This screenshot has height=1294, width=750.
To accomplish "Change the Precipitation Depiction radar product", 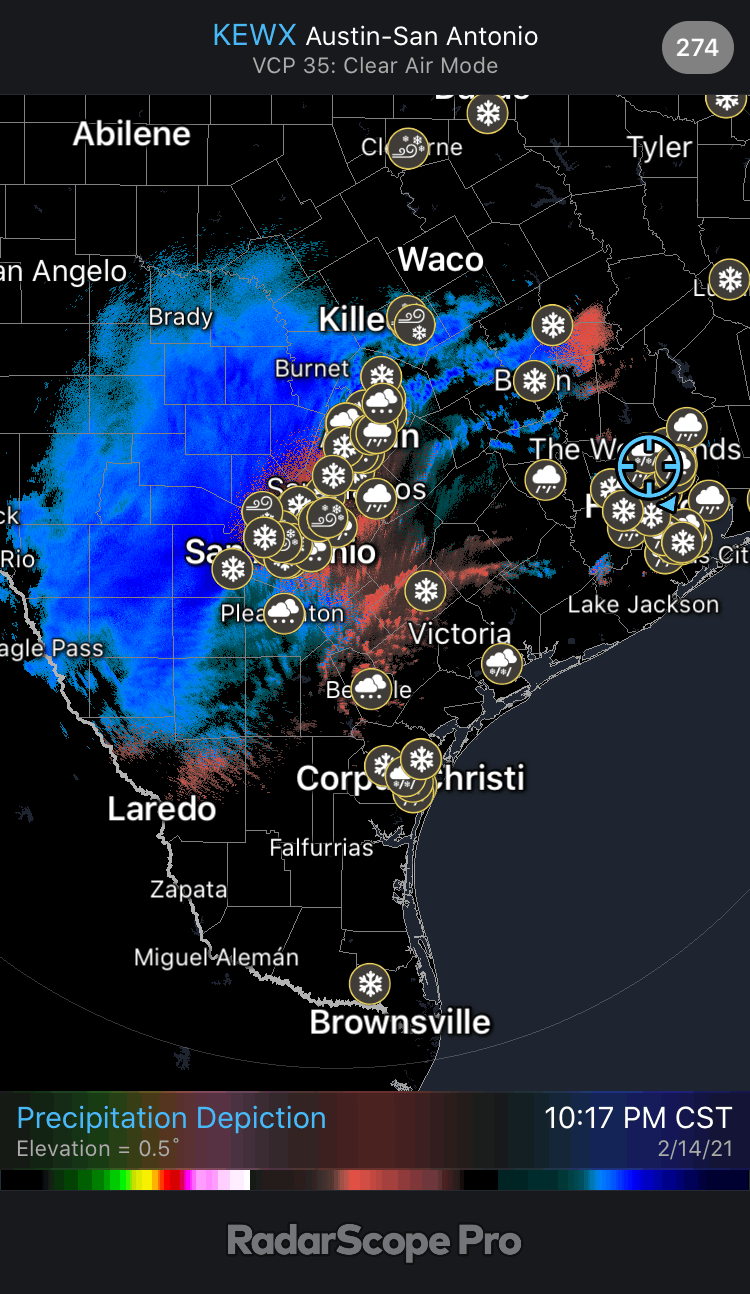I will (x=172, y=1118).
